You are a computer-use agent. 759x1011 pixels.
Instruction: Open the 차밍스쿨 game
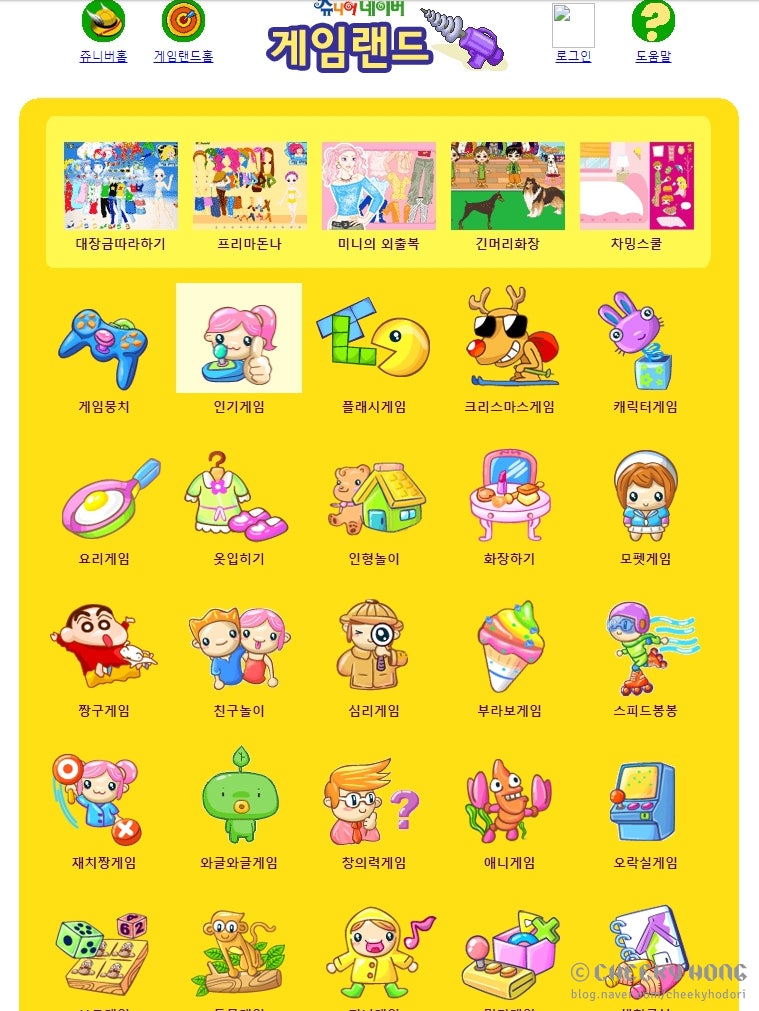[x=637, y=187]
